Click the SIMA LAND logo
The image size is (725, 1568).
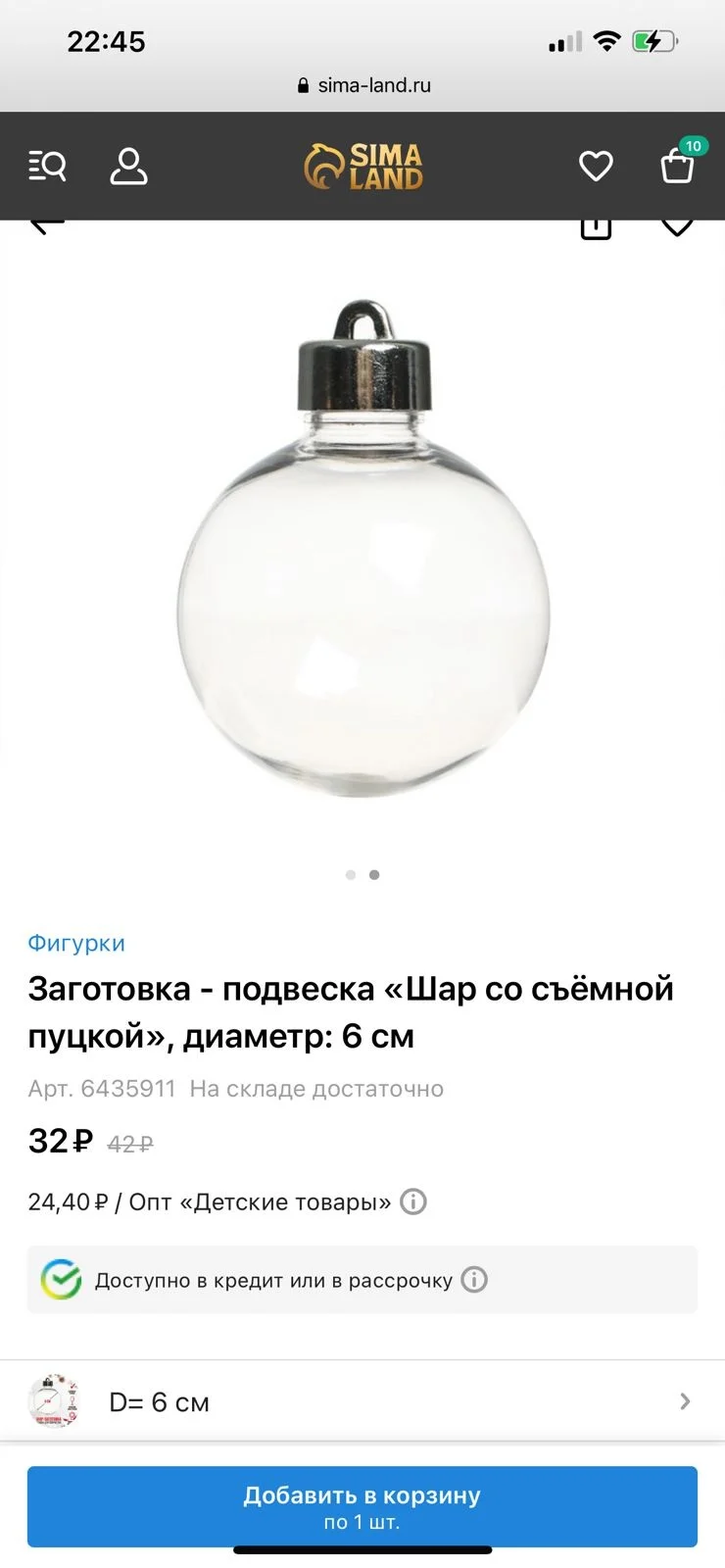point(362,166)
